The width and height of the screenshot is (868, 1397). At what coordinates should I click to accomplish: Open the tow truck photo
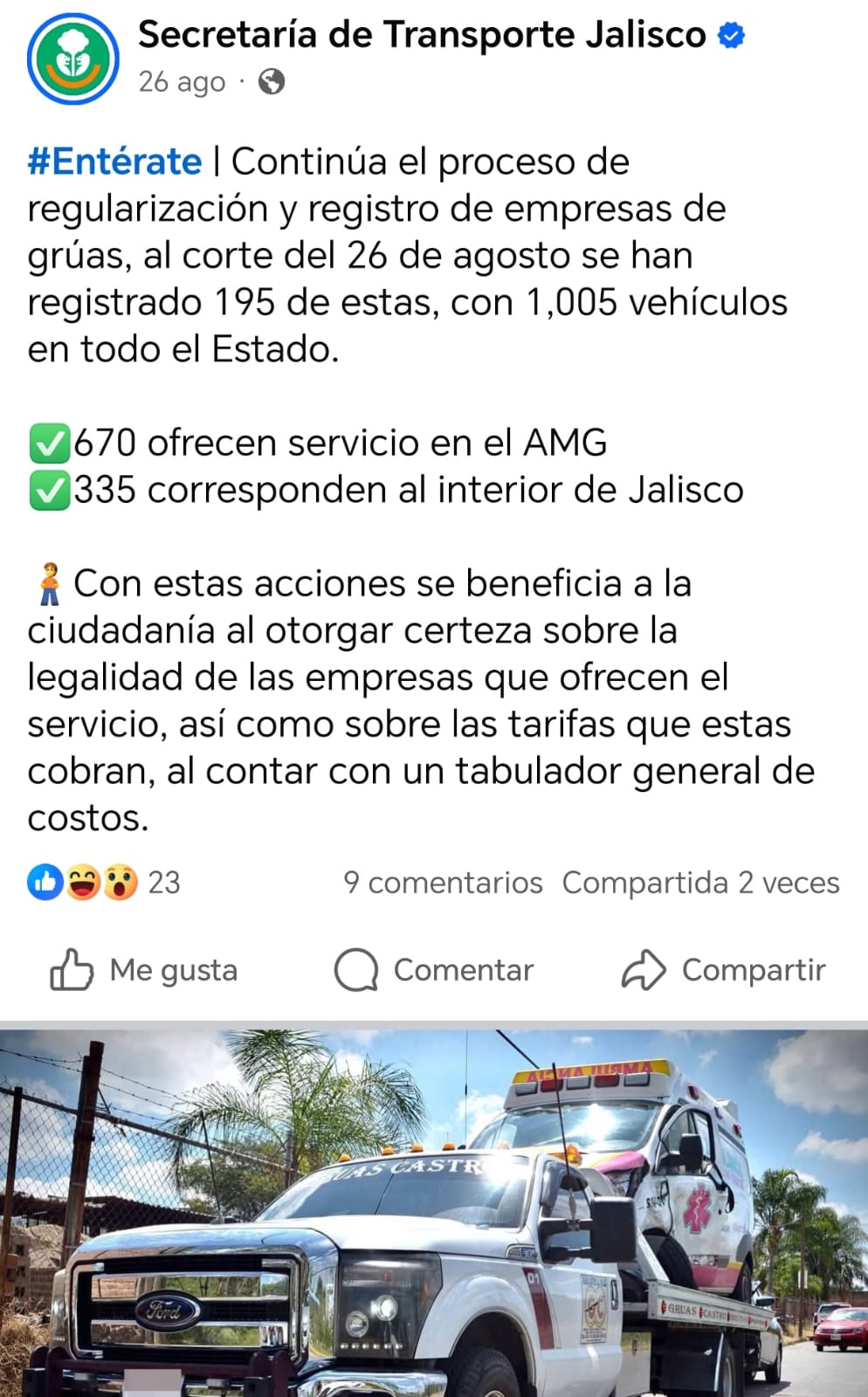tap(434, 1214)
